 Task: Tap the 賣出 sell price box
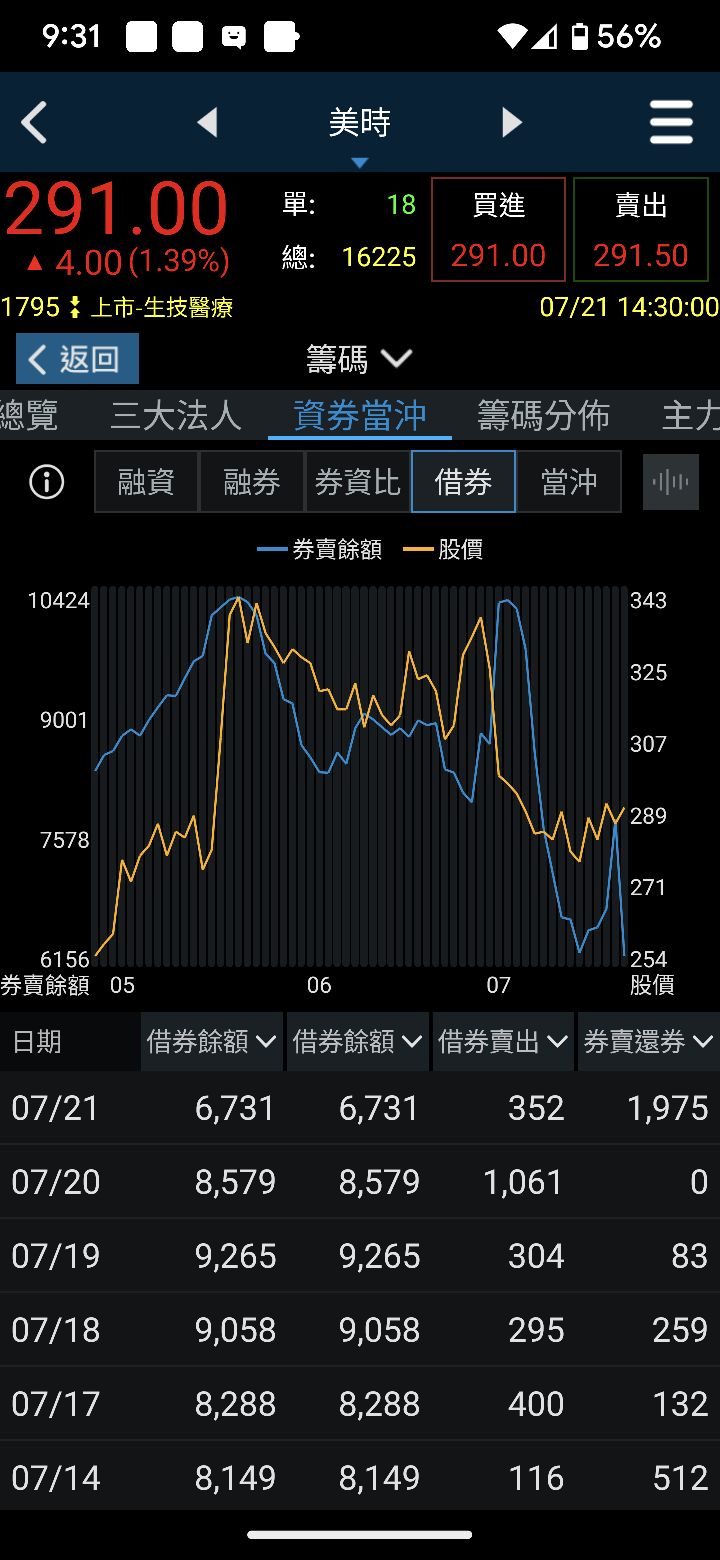point(640,230)
